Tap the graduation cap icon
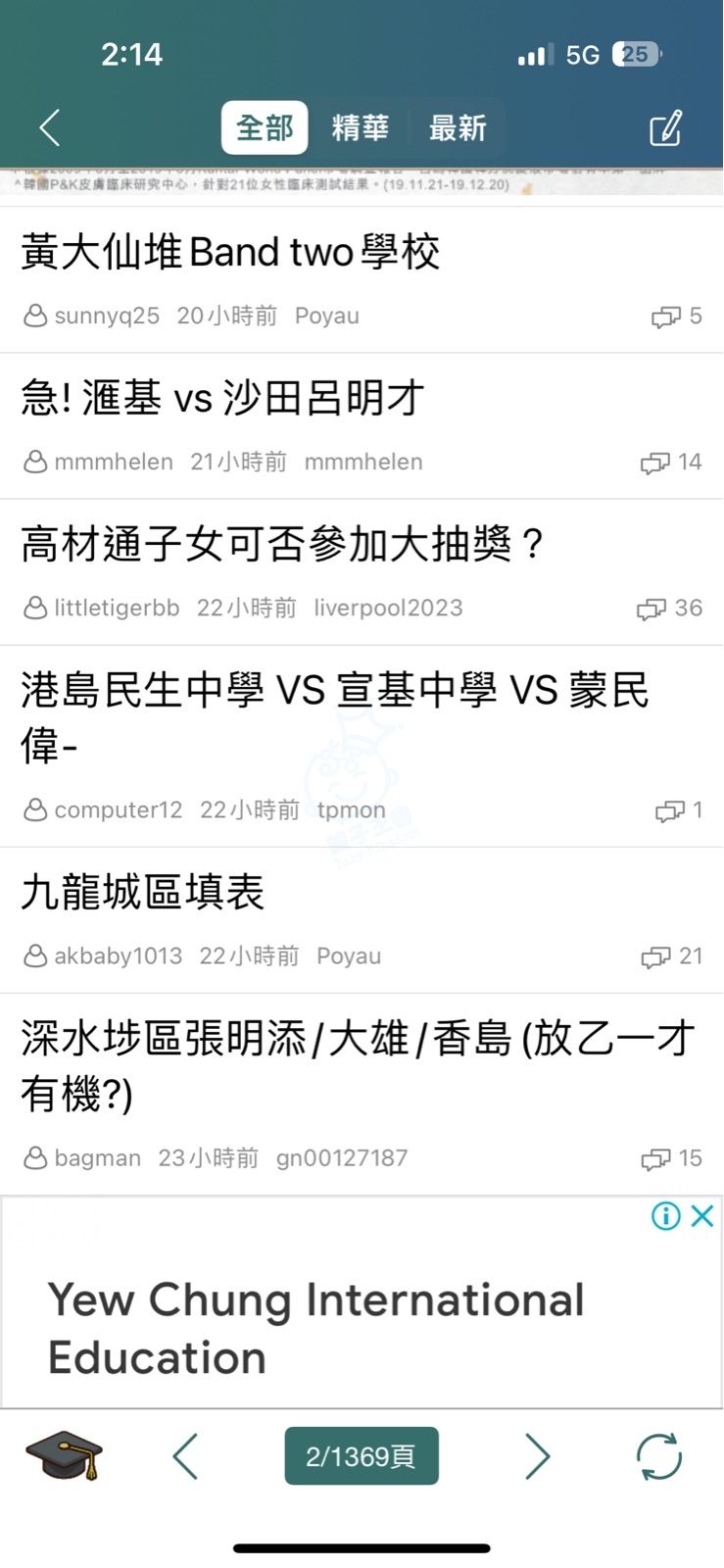 [64, 1455]
